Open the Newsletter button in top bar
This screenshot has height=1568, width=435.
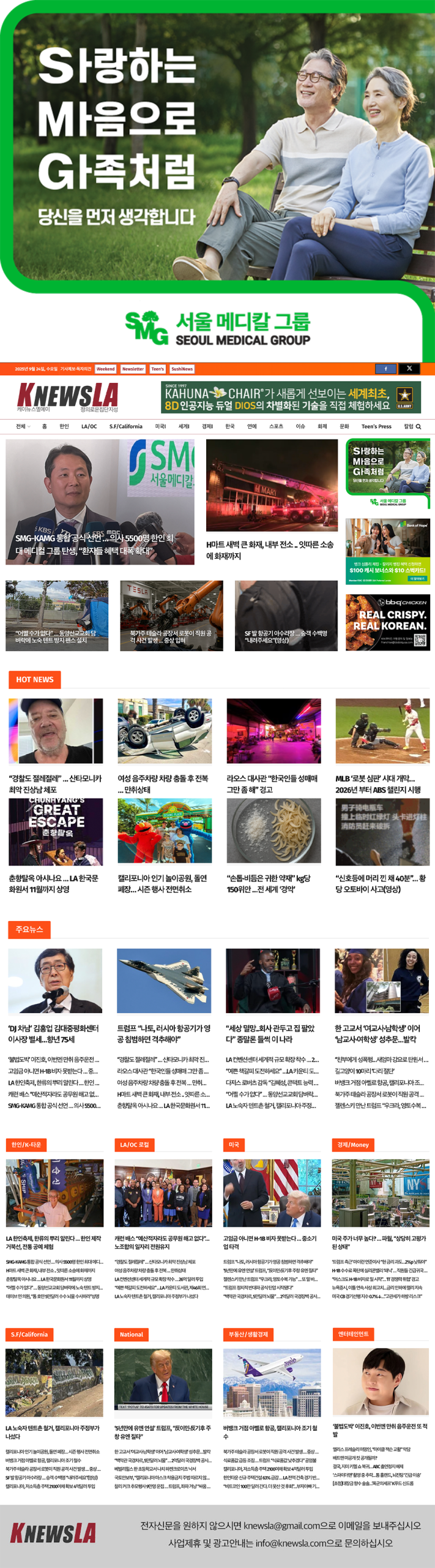[133, 369]
